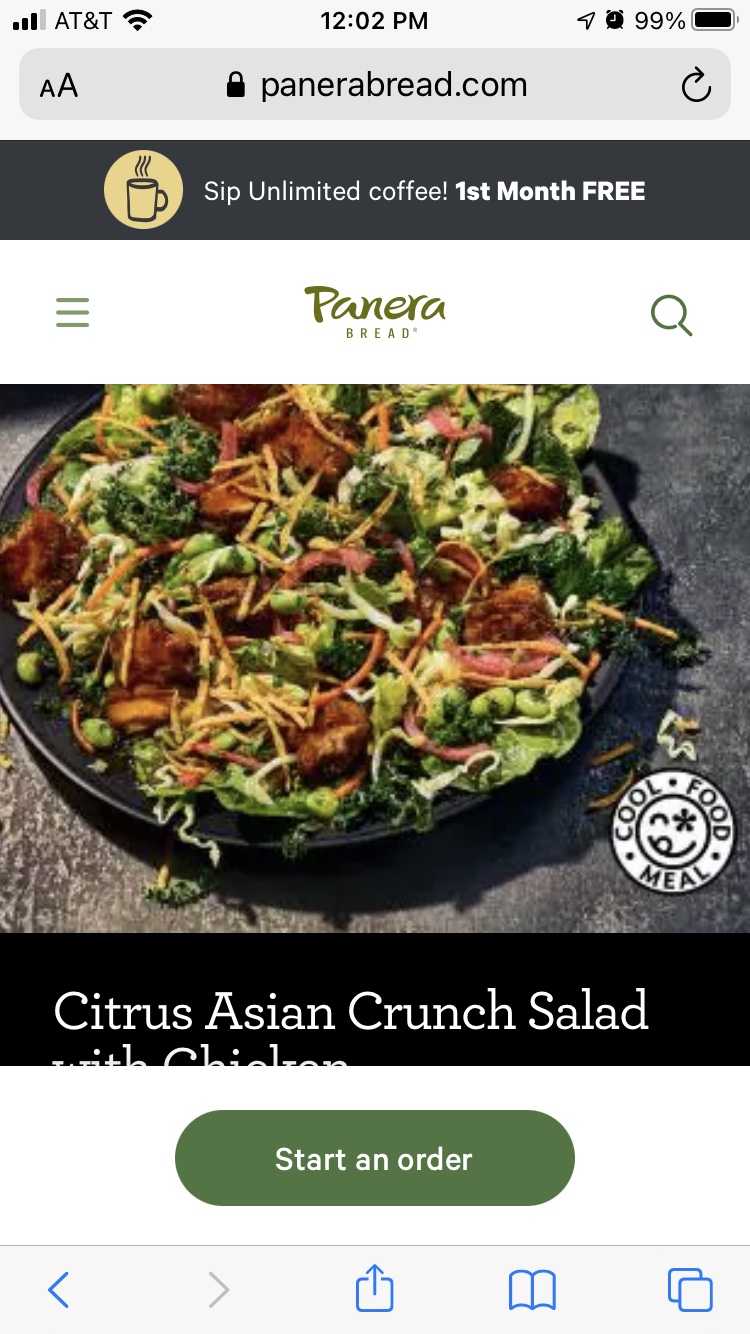Go back to the previous page
Screen dimensions: 750x1334
click(x=59, y=1290)
